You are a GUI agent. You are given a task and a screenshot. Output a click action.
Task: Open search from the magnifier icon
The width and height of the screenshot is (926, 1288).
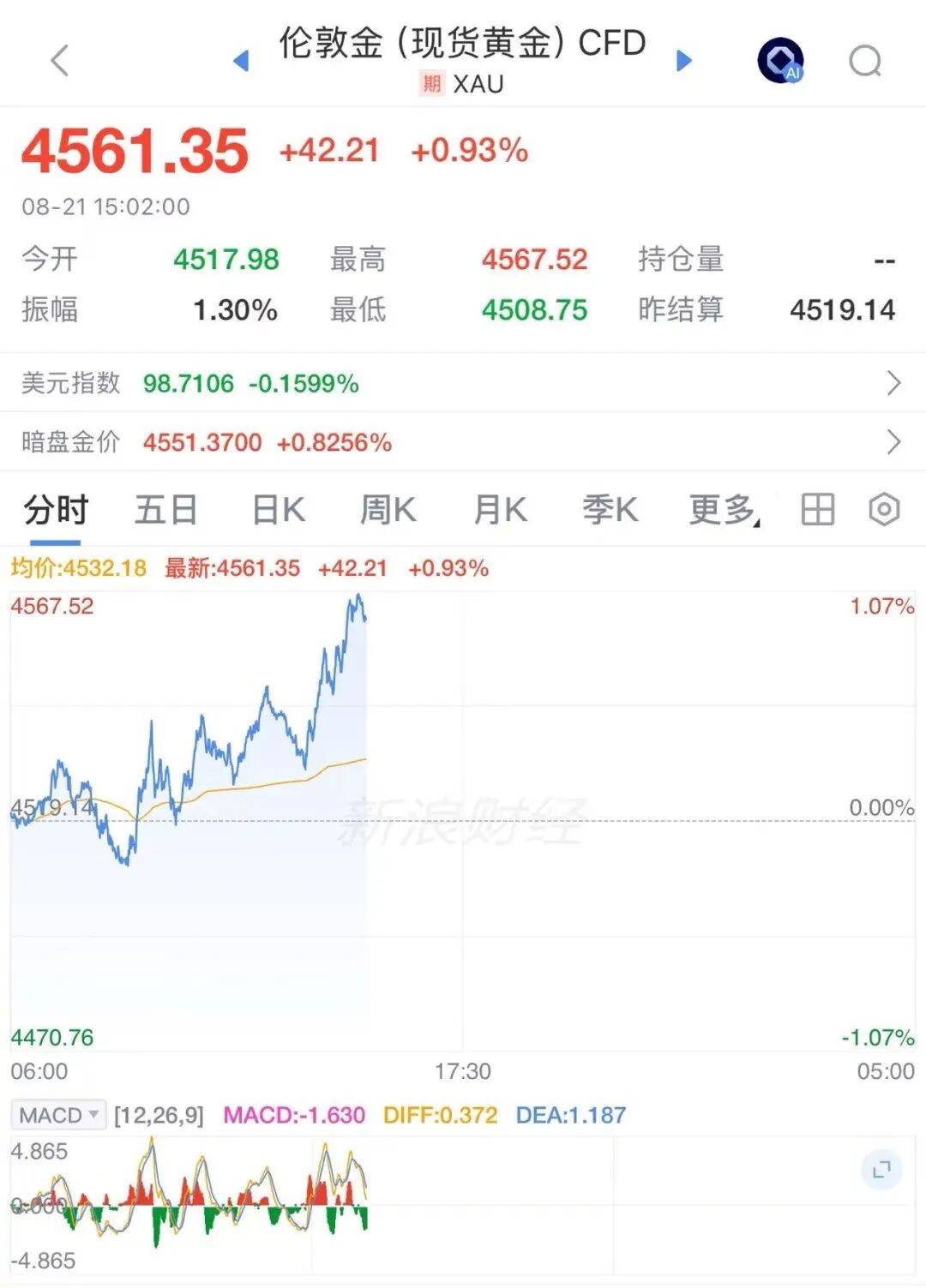(x=864, y=61)
